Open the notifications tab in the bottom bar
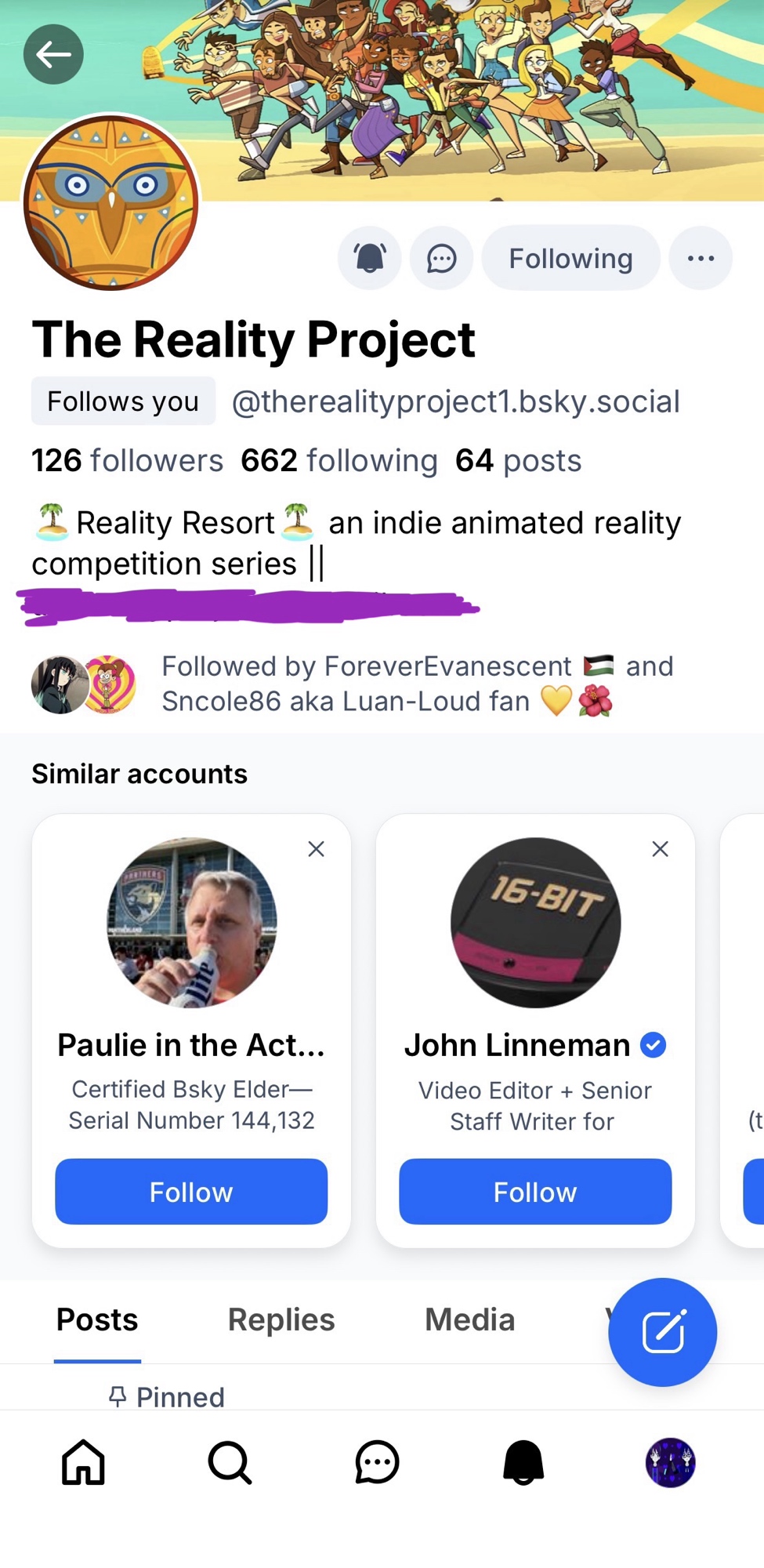The image size is (764, 1568). (x=523, y=1462)
